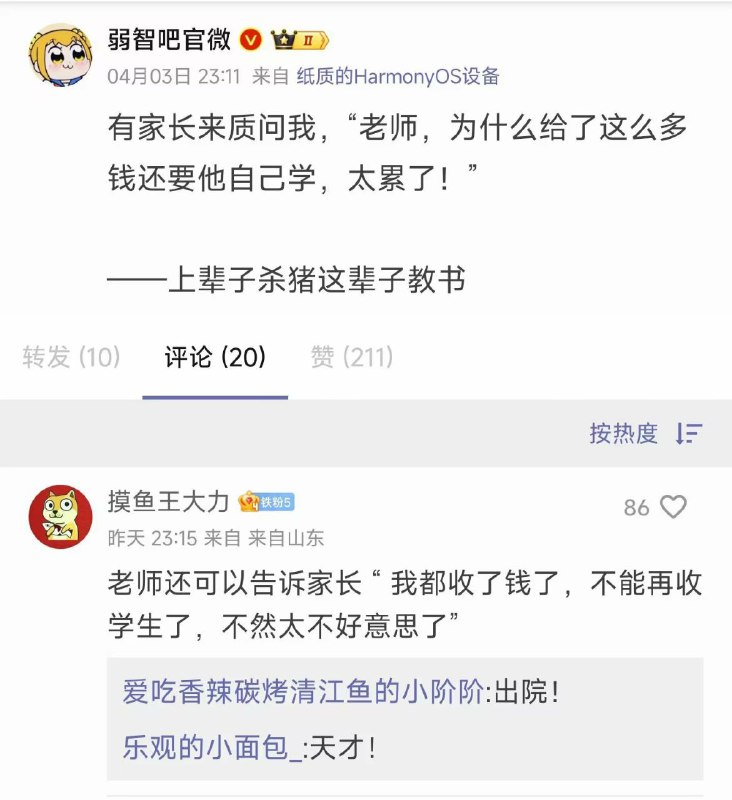This screenshot has width=732, height=800.
Task: Open 爱吃香辣碳烤清江鱼的小阶阶 user link
Action: coord(303,692)
